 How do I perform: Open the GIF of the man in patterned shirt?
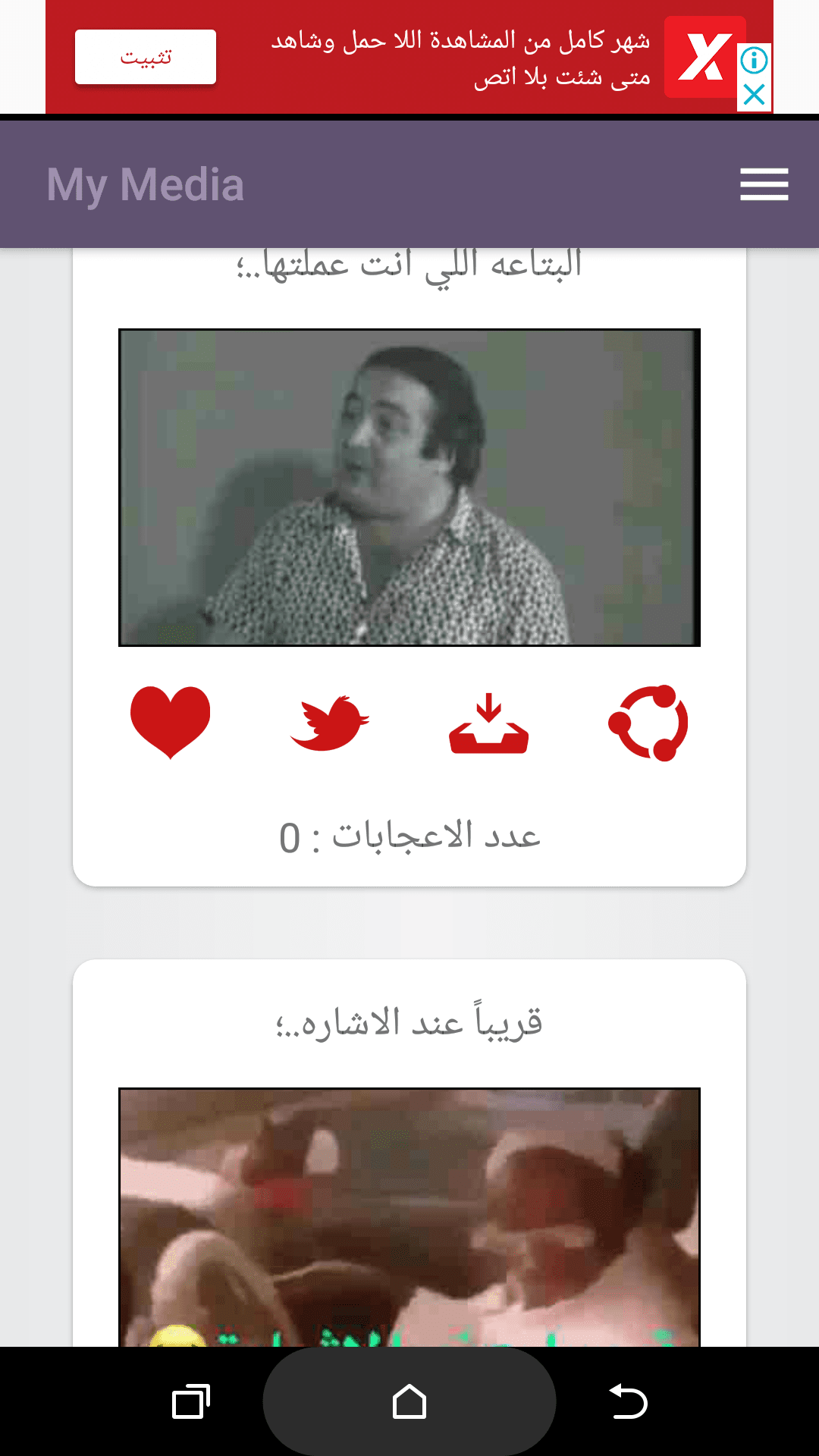point(409,487)
